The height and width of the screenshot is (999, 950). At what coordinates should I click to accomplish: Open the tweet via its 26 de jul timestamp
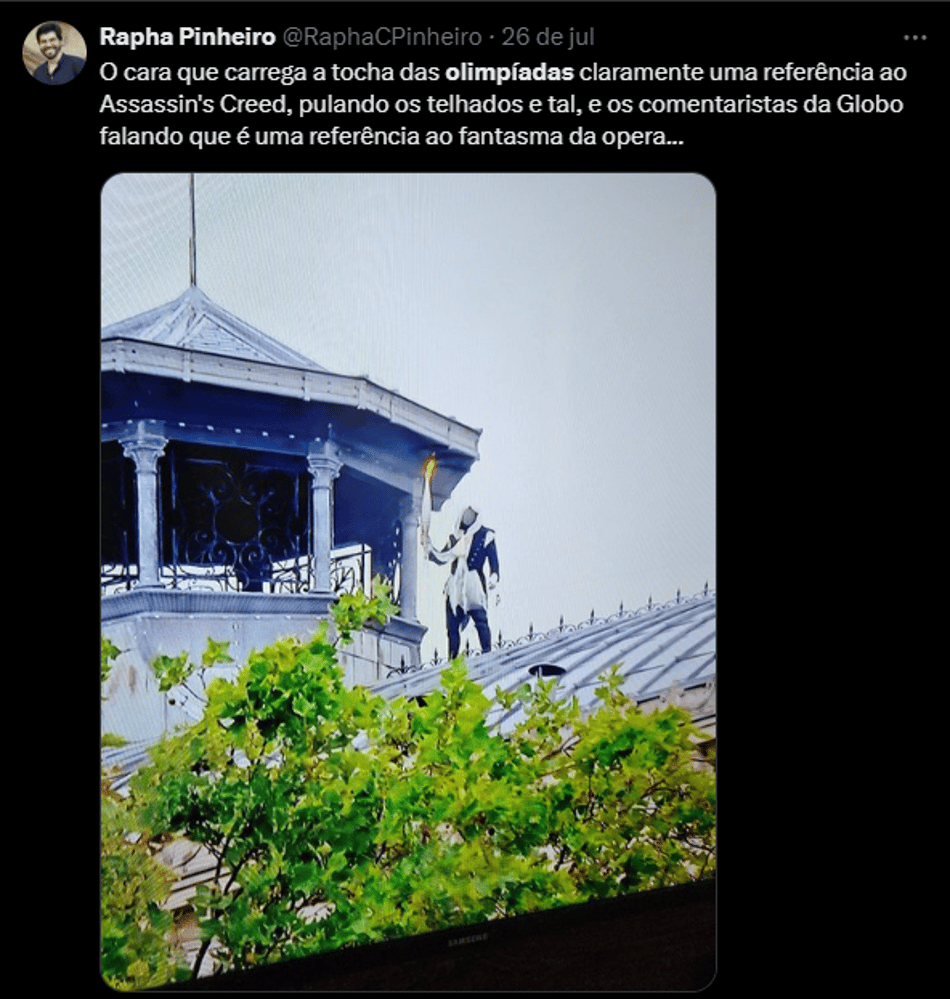tap(548, 38)
